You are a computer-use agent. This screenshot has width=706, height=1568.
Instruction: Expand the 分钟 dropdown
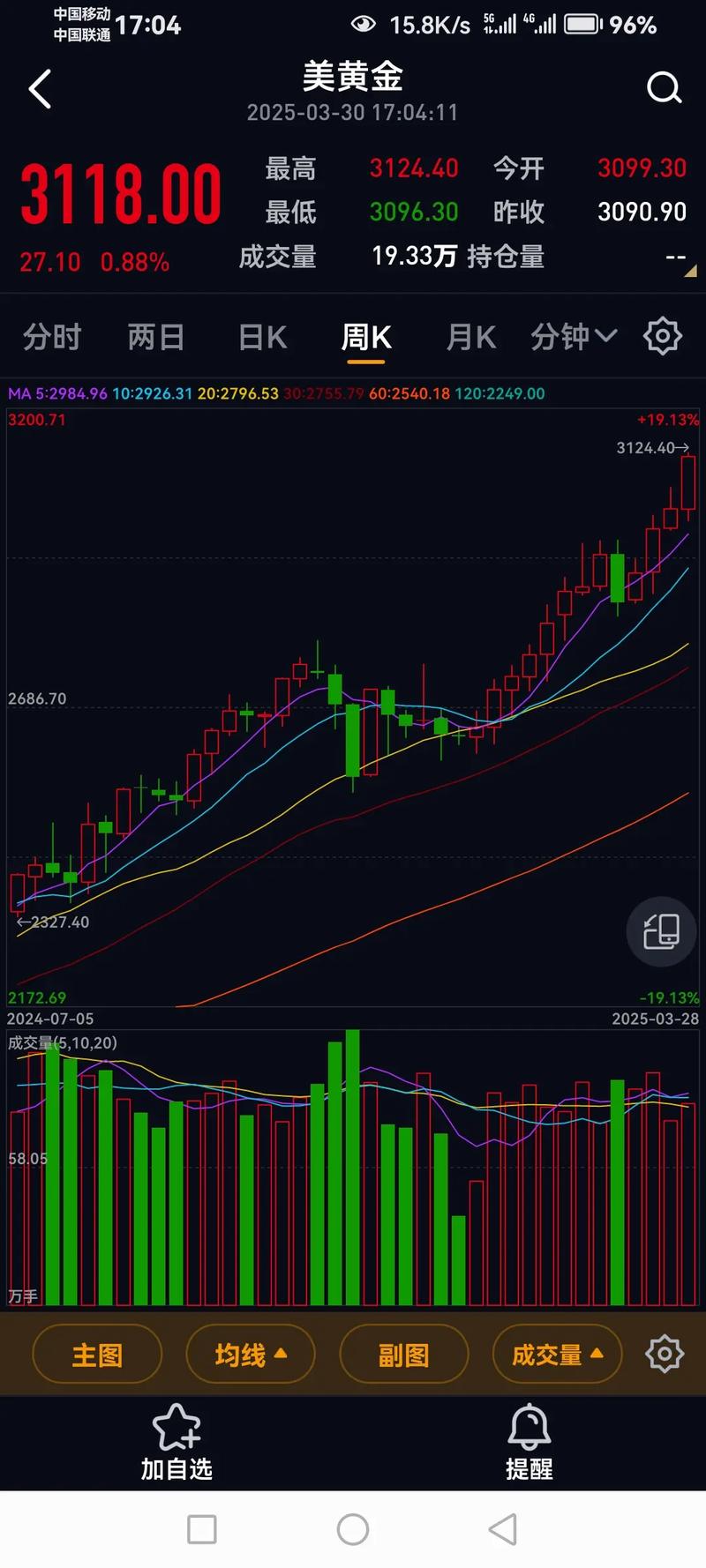(573, 336)
